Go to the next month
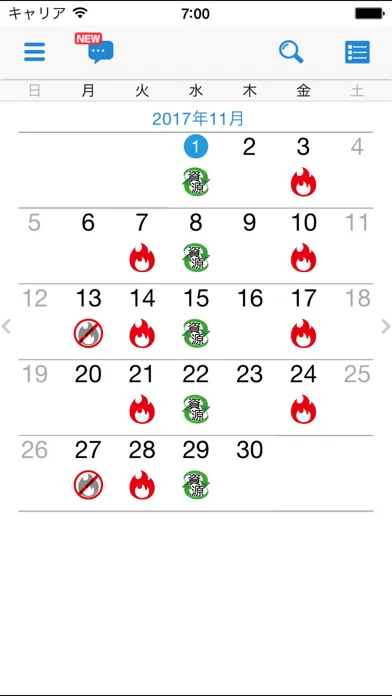 385,326
